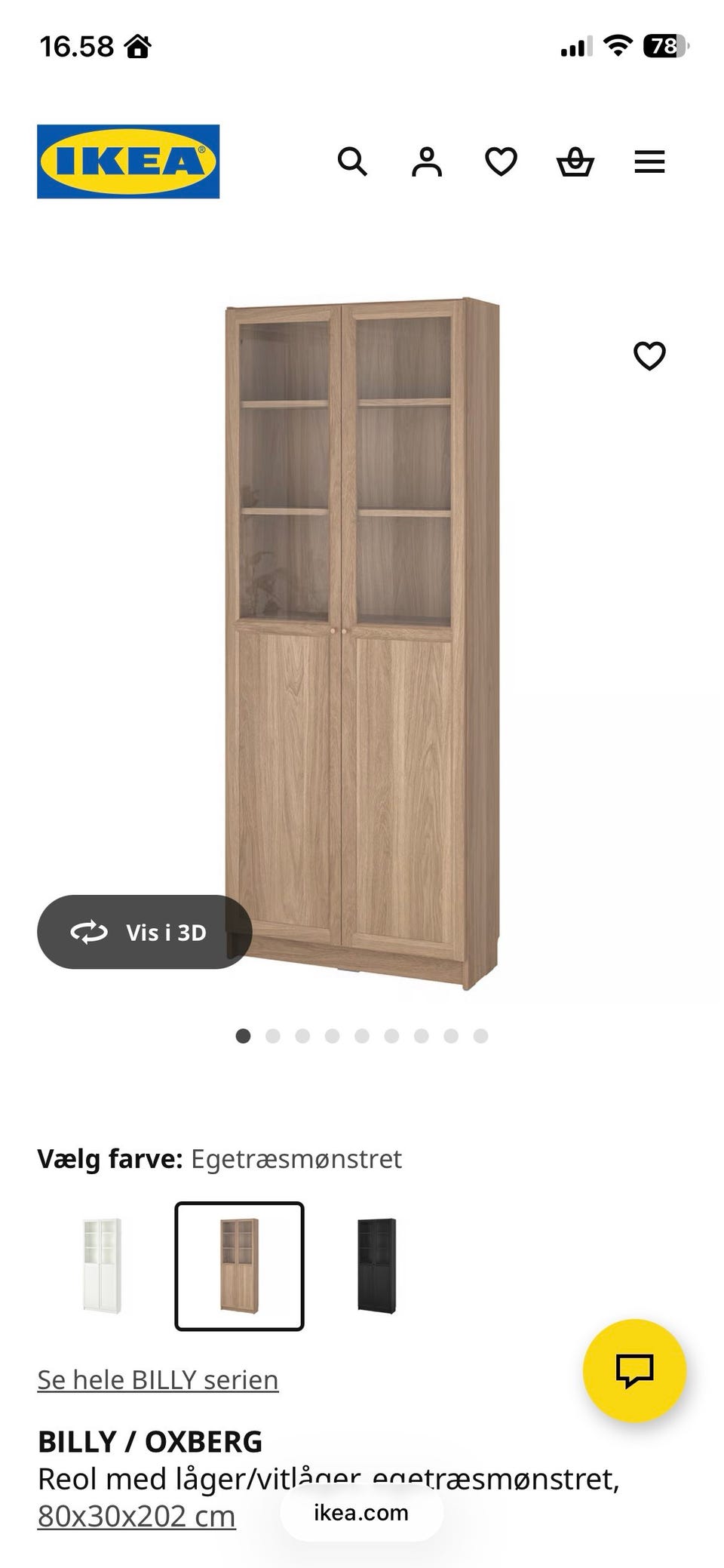Viewport: 724px width, 1568px height.
Task: Open the hamburger menu
Action: click(x=649, y=161)
